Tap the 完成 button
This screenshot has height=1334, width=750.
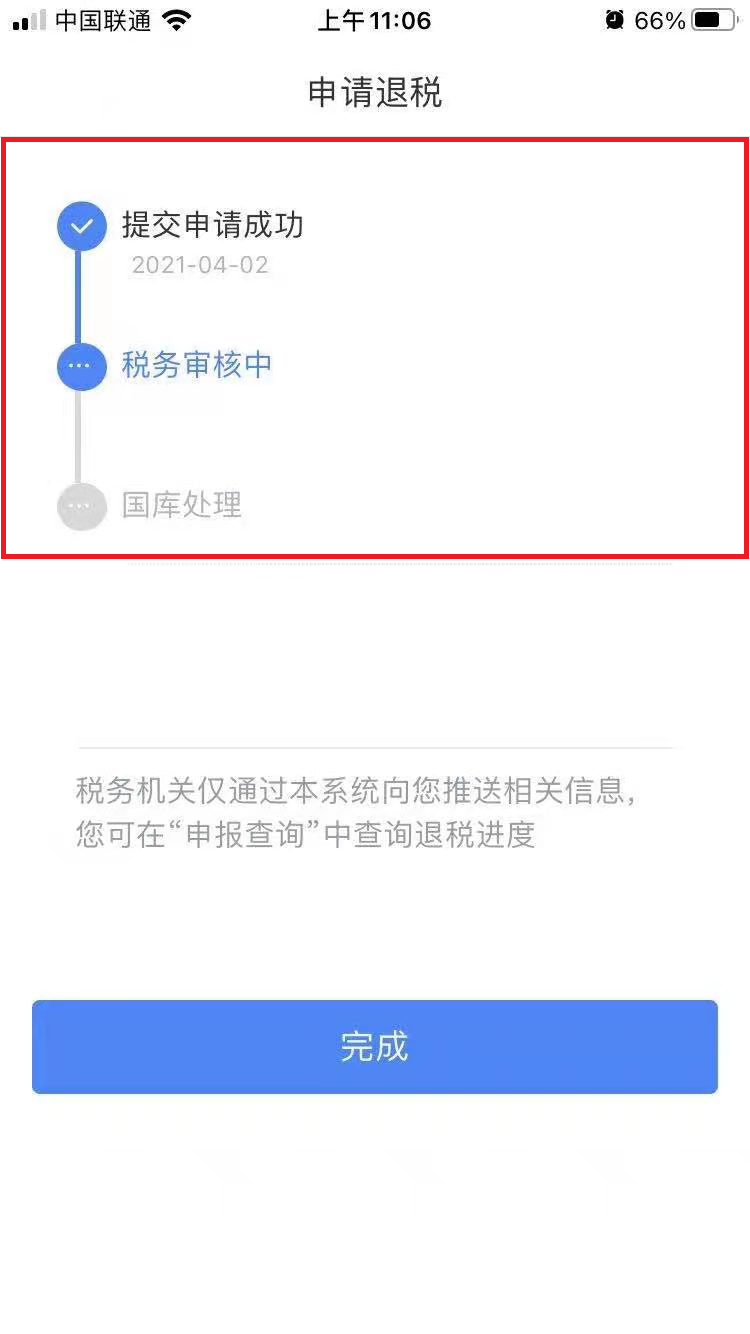[x=375, y=1047]
